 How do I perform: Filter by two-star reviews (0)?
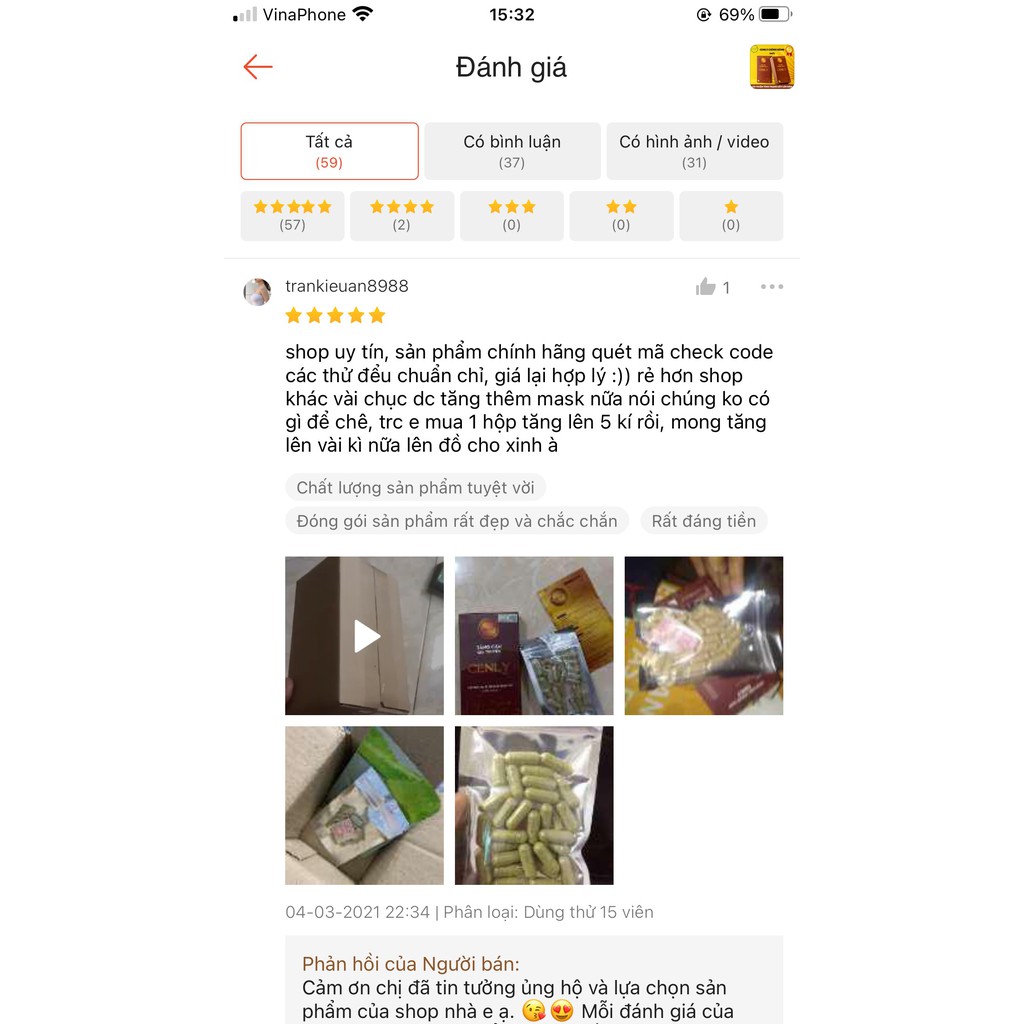(x=621, y=215)
